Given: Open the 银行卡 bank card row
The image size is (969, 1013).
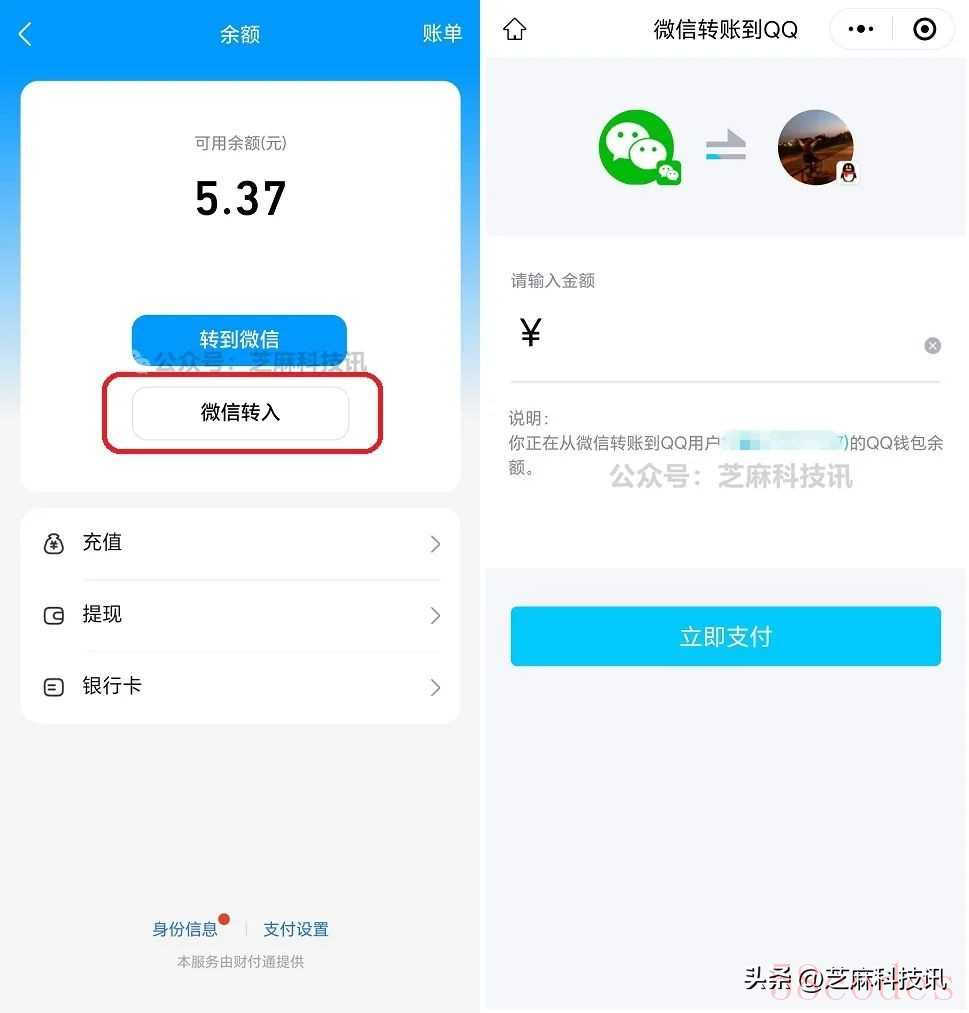Looking at the screenshot, I should coord(240,687).
